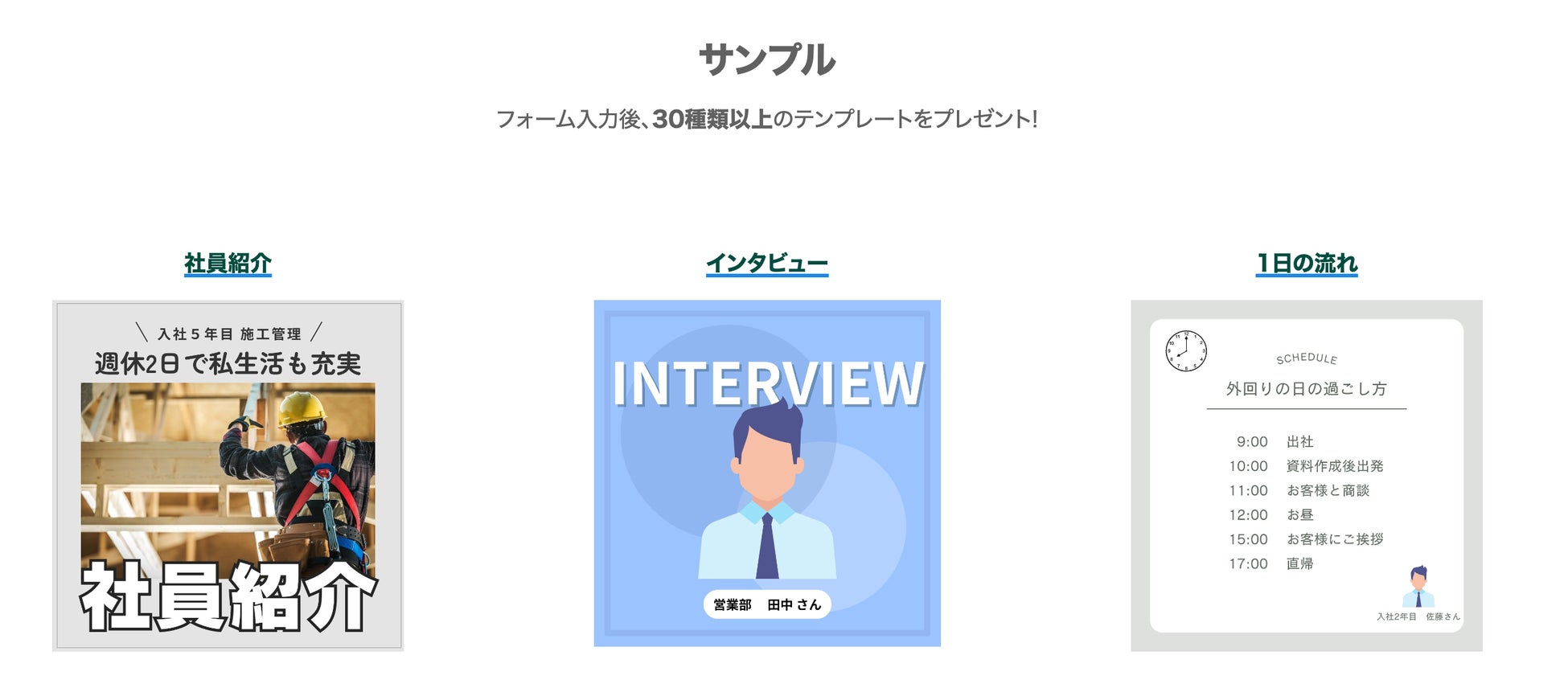View the INTERVIEW sample template image
1568x692 pixels.
(x=766, y=473)
